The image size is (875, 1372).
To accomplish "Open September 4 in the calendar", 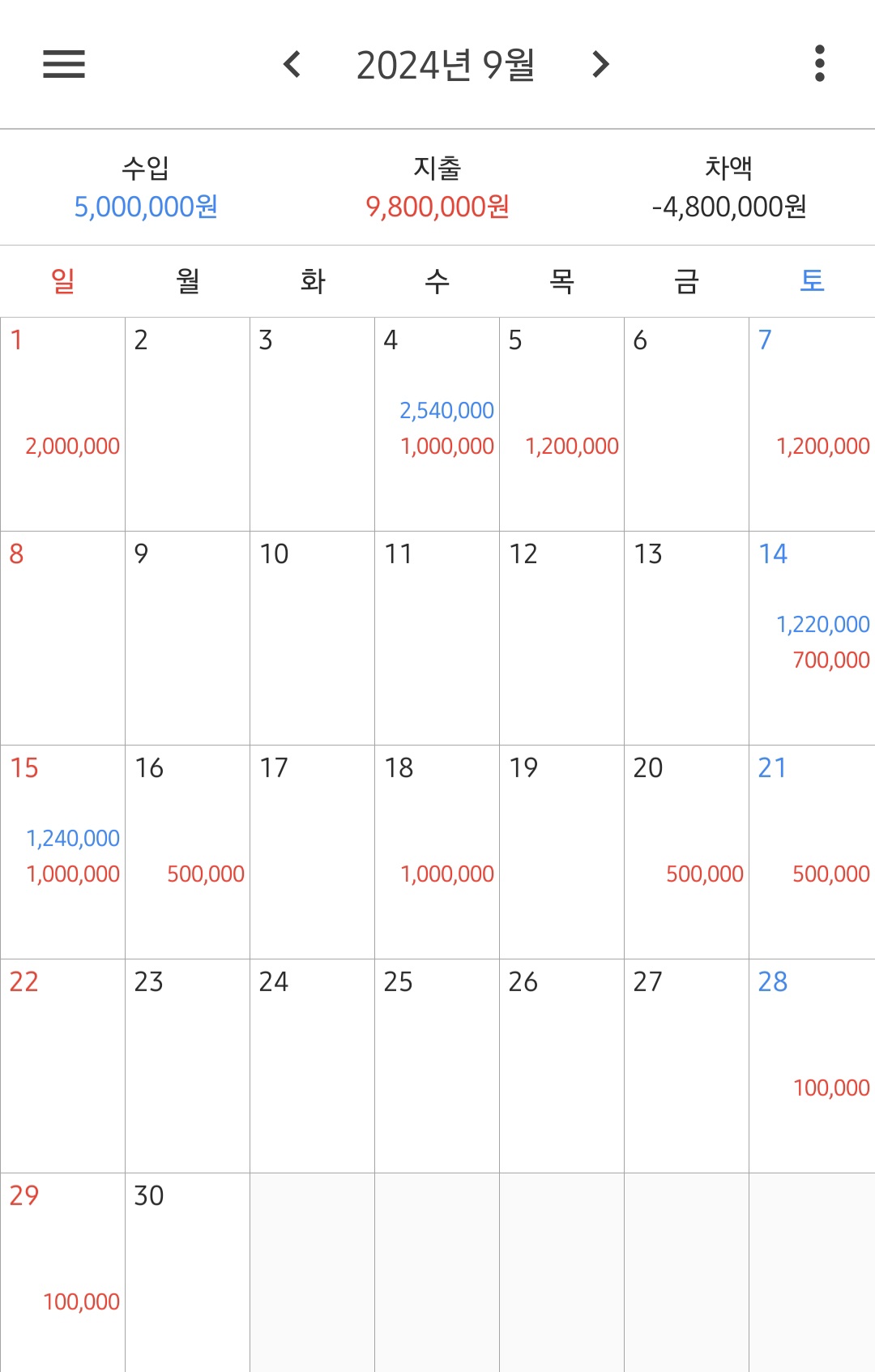I will 437,424.
